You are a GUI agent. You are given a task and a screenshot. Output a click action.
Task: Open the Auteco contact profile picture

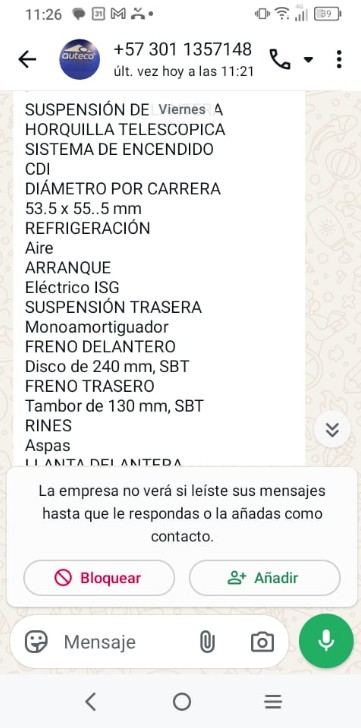[x=80, y=59]
